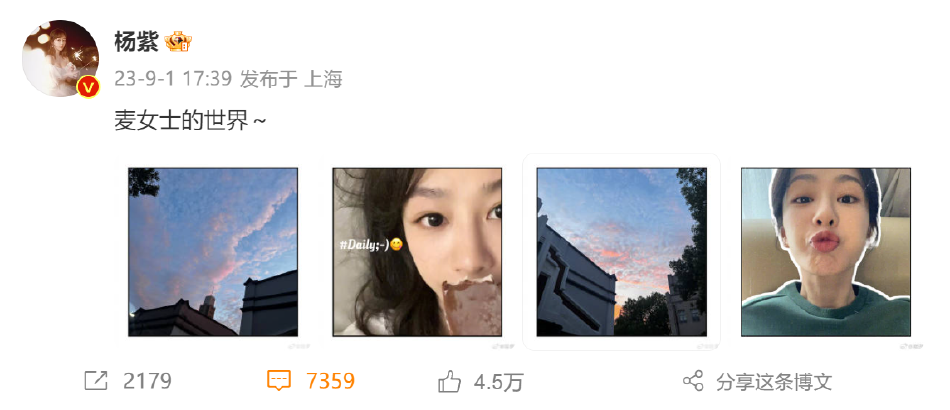Enlarge the photo with the green sweater
Screen dimensions: 950x410
coord(825,252)
